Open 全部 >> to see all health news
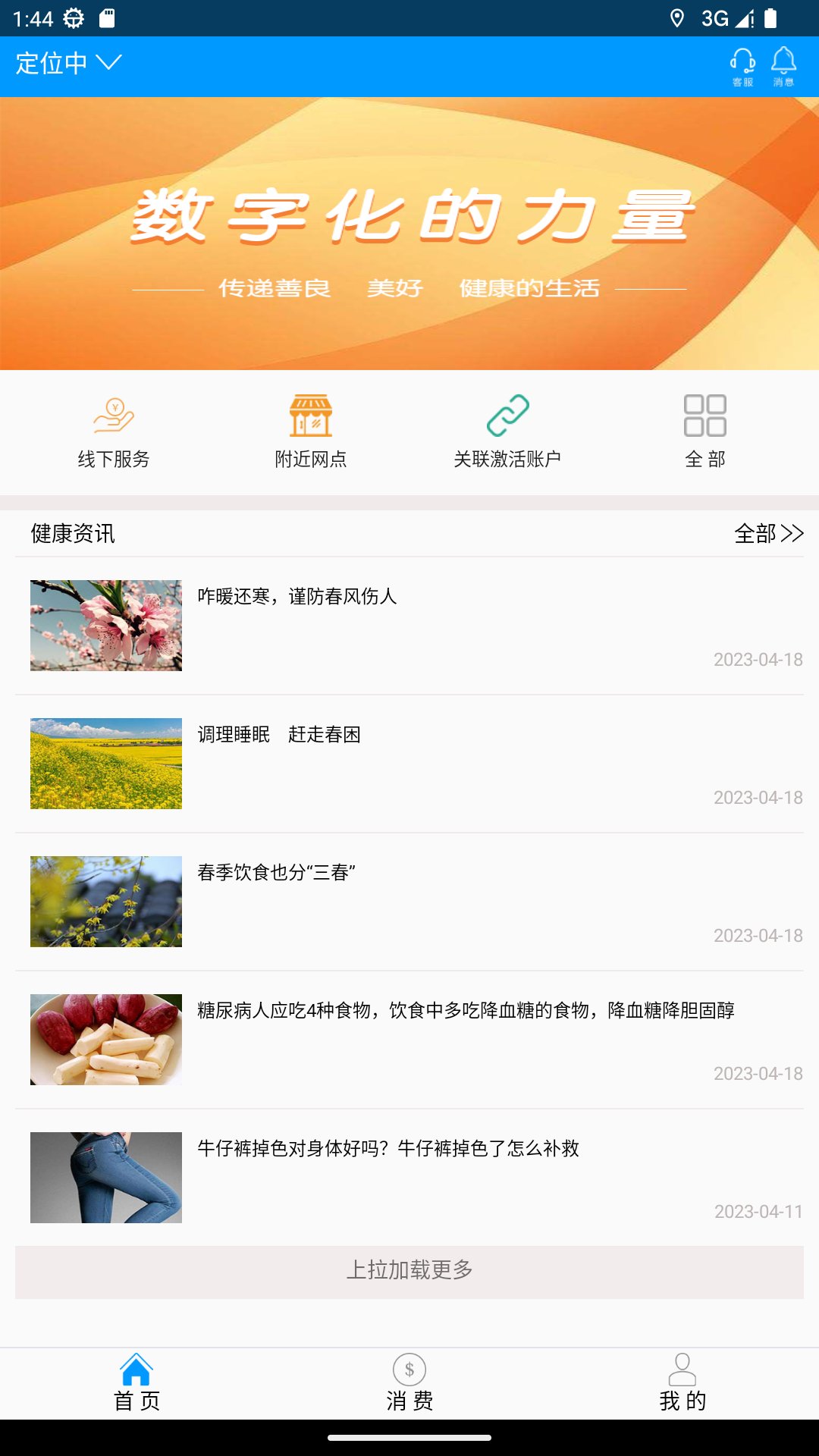This screenshot has height=1456, width=819. click(x=767, y=533)
